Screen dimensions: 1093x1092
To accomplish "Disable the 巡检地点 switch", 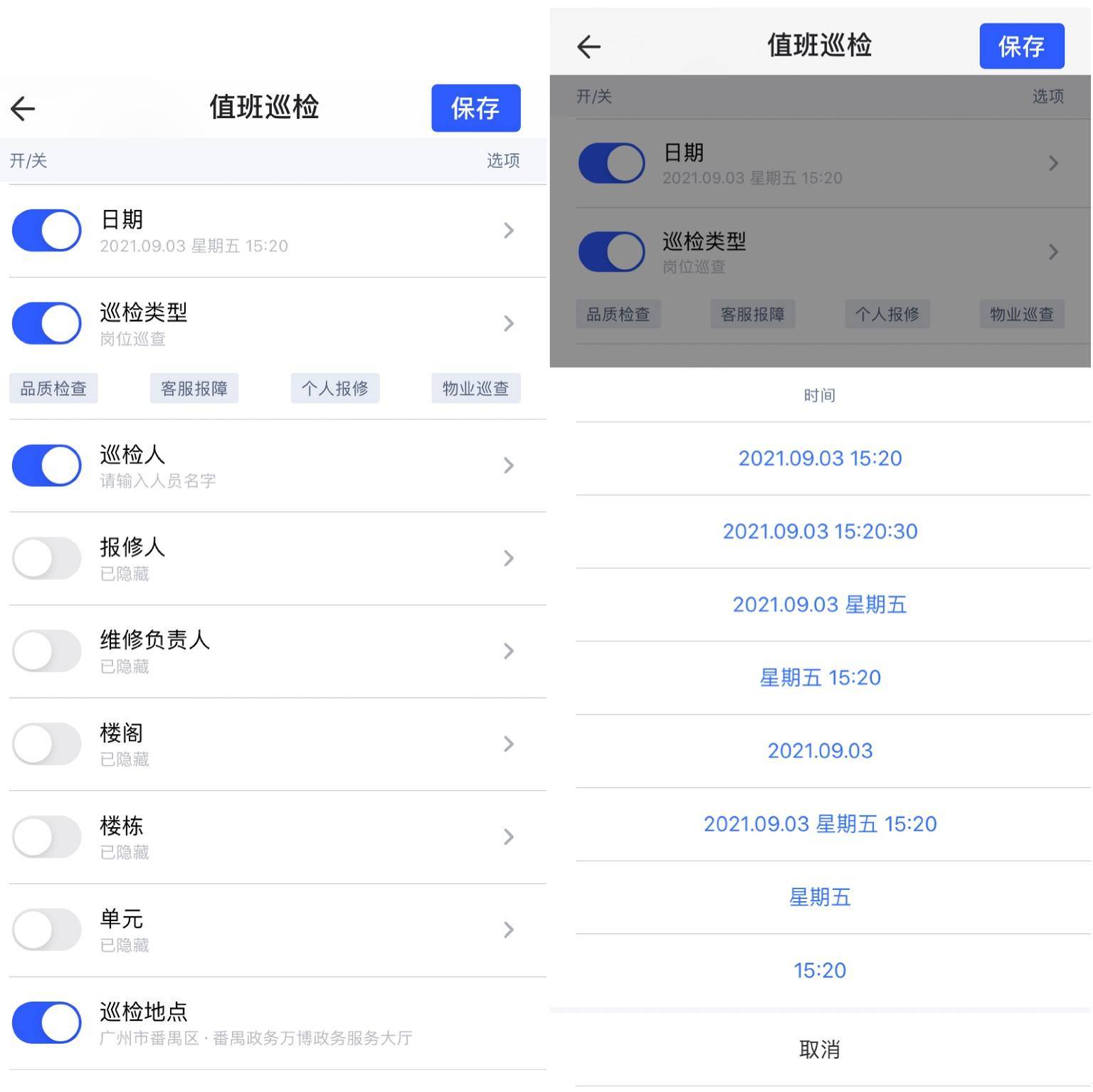I will click(x=47, y=1022).
